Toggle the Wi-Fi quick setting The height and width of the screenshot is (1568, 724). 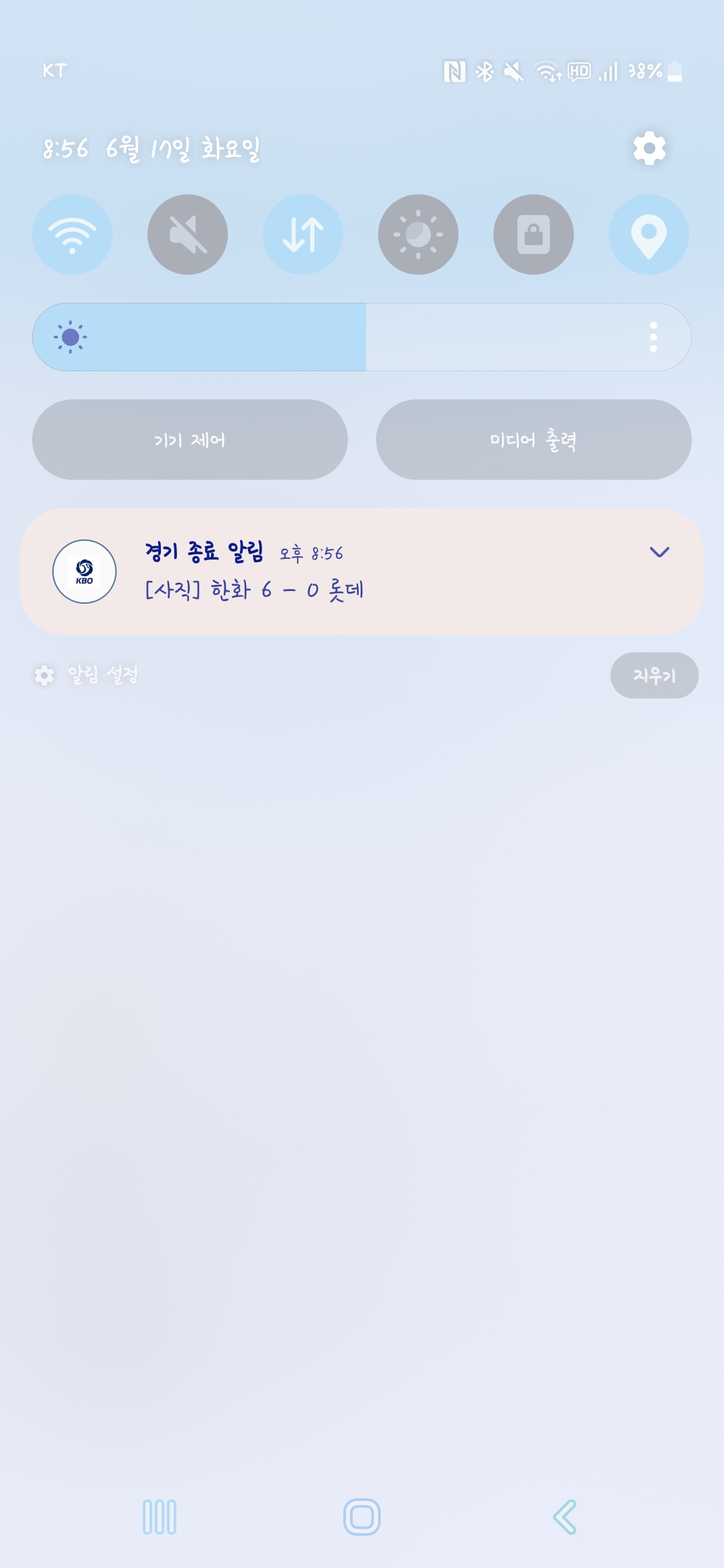72,235
